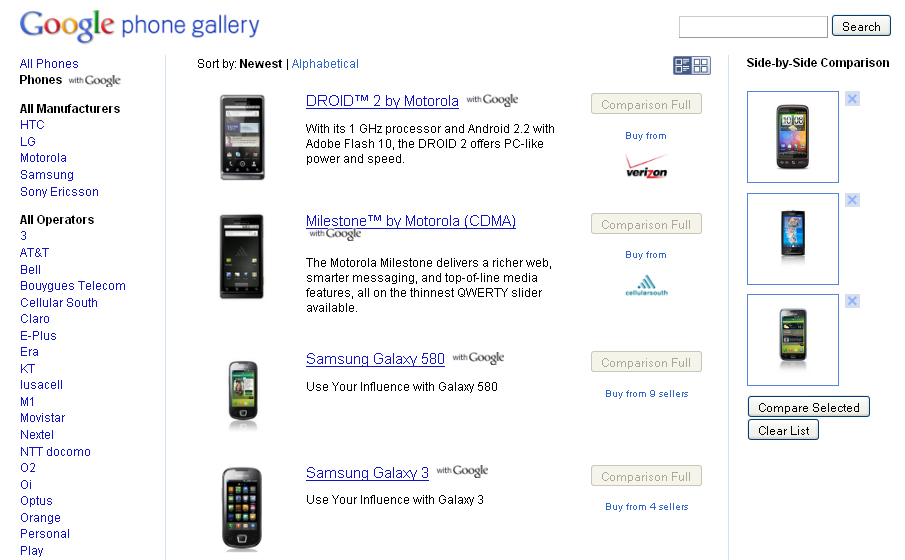Open the Samsung Galaxy 580 link

(x=375, y=359)
